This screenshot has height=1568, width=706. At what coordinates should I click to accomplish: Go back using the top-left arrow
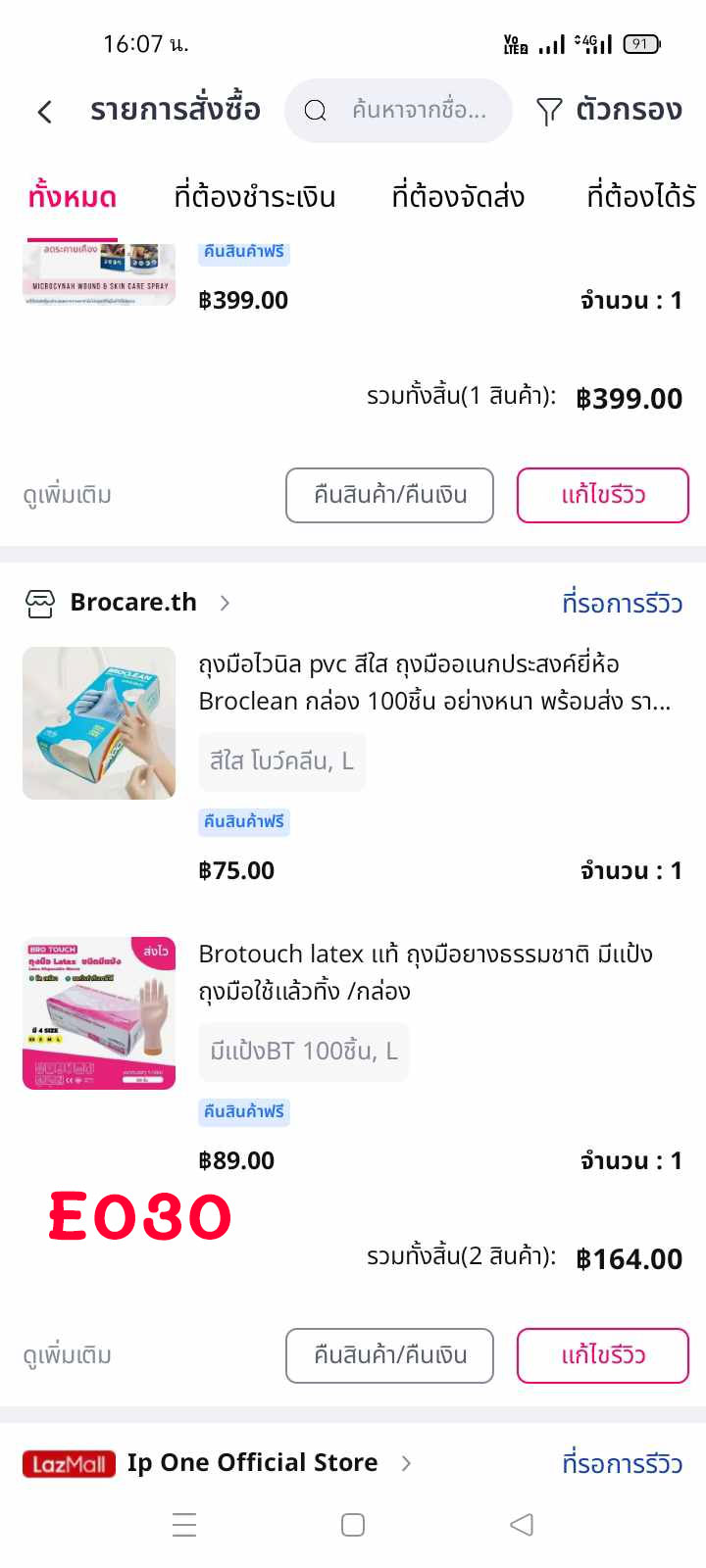click(x=45, y=111)
